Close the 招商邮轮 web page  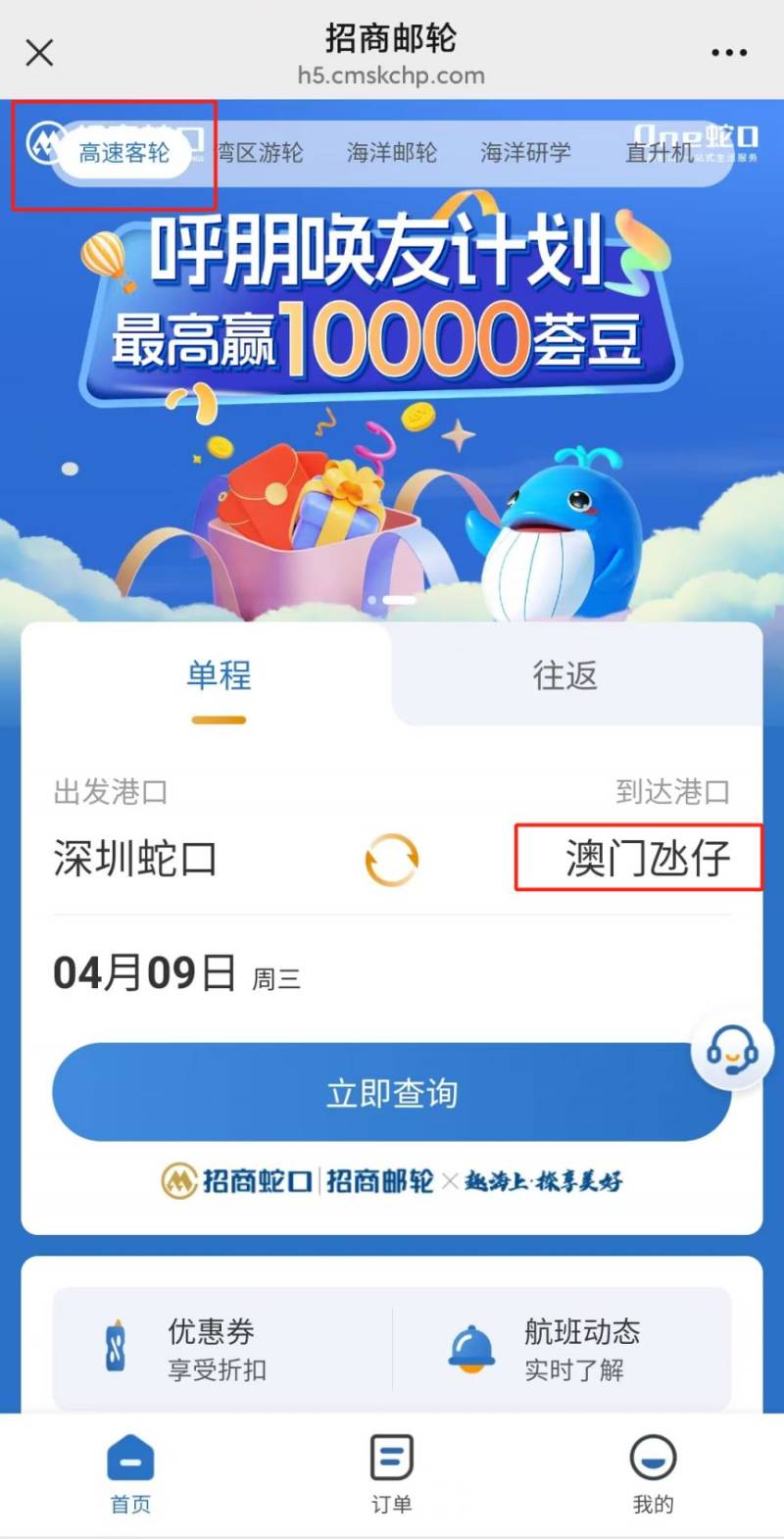[39, 53]
